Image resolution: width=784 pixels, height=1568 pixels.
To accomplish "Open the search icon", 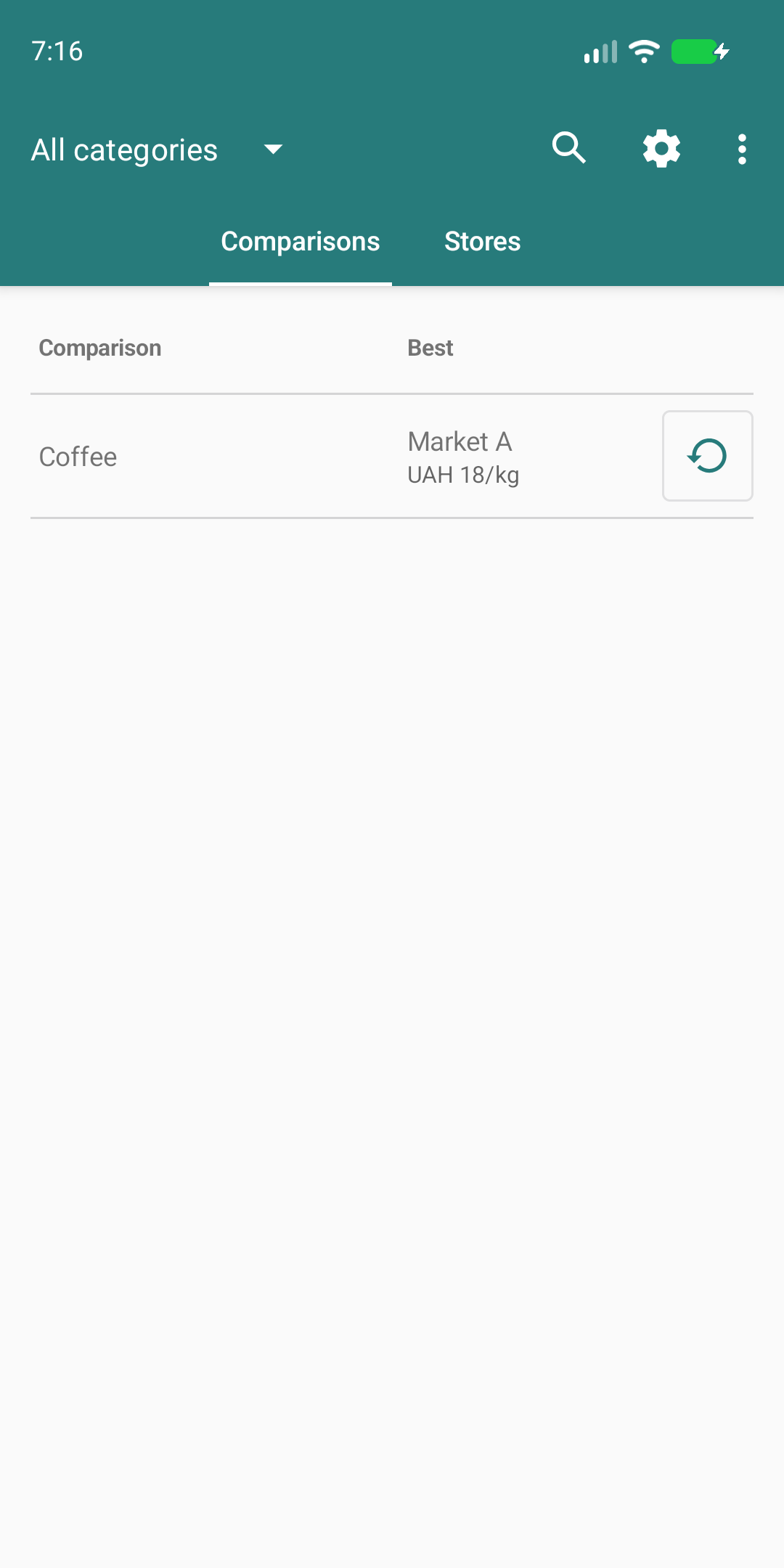I will [x=569, y=149].
